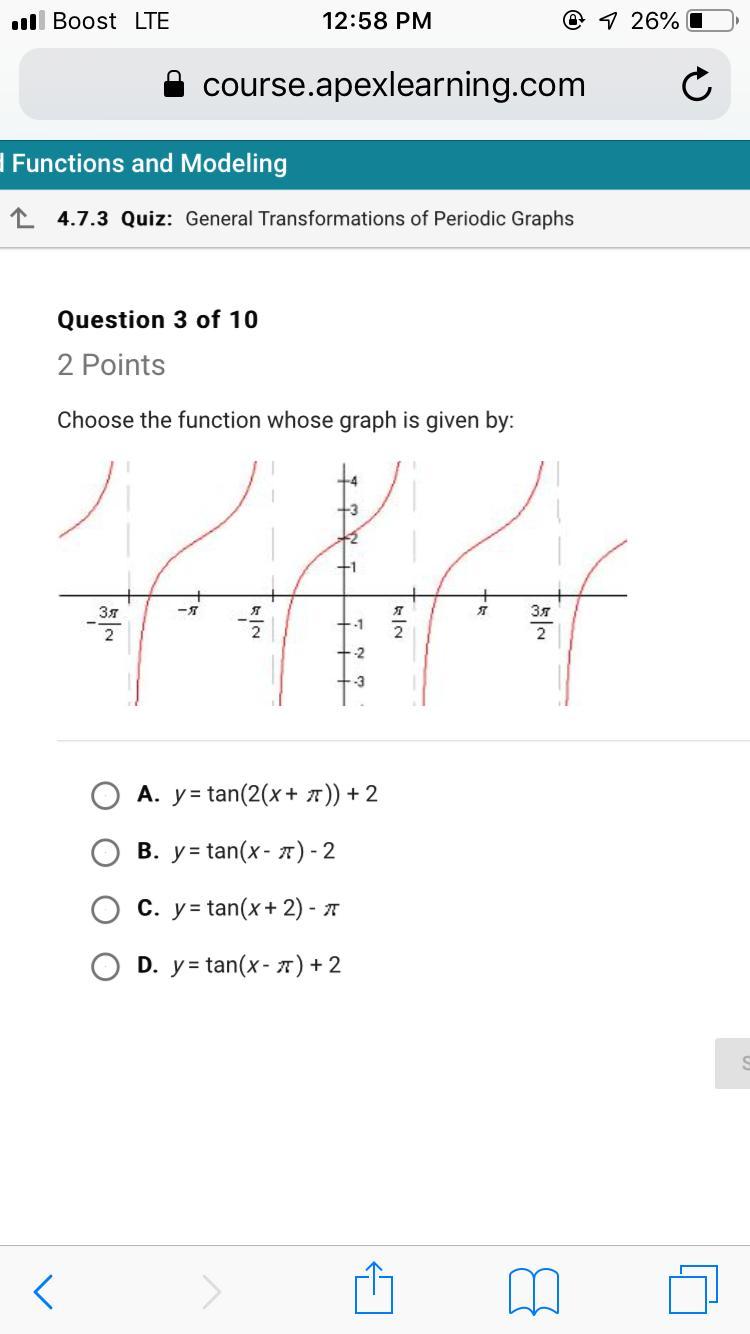
Task: Open the Safari share sheet
Action: (374, 1288)
